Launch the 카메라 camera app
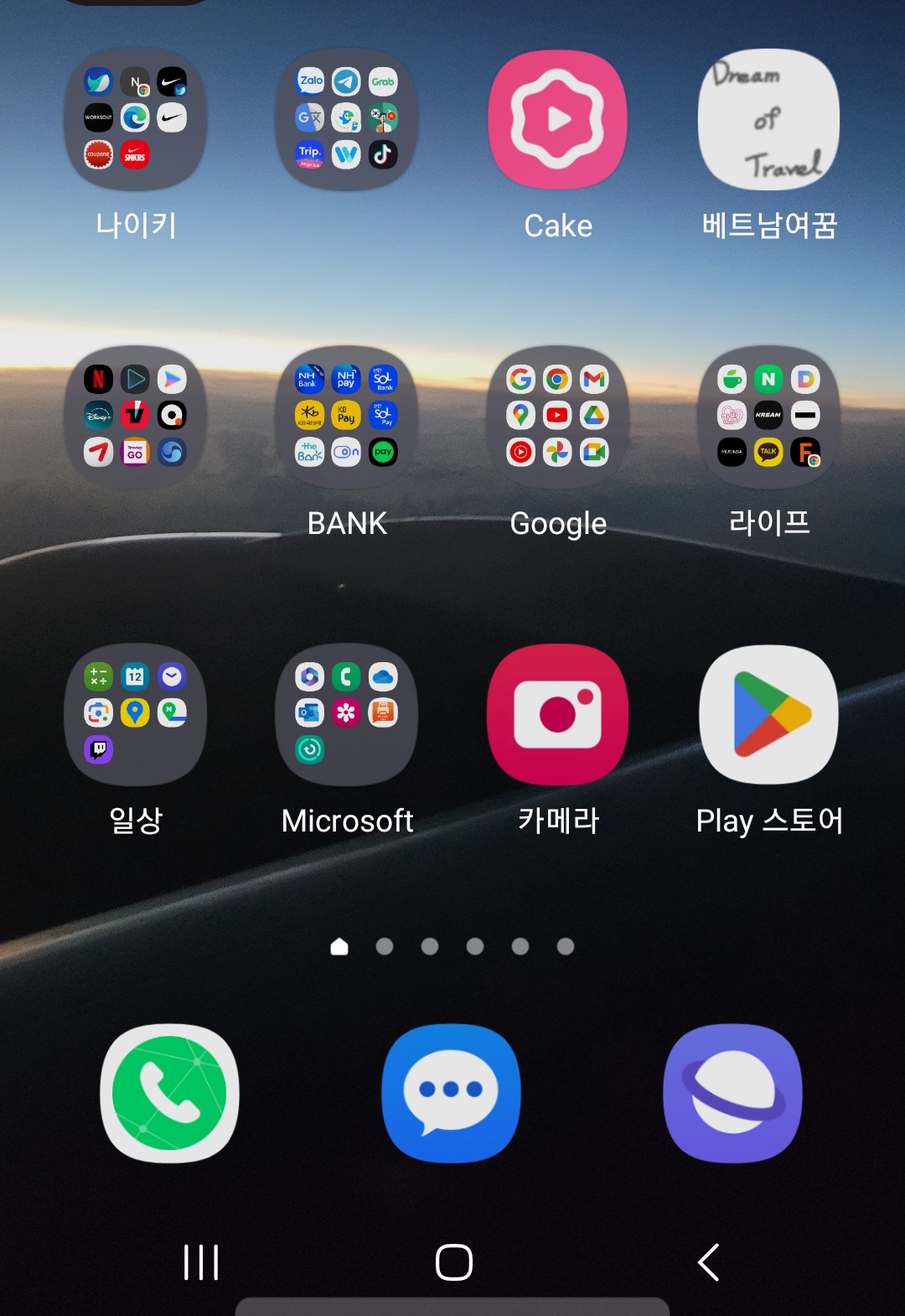The height and width of the screenshot is (1316, 905). tap(558, 714)
